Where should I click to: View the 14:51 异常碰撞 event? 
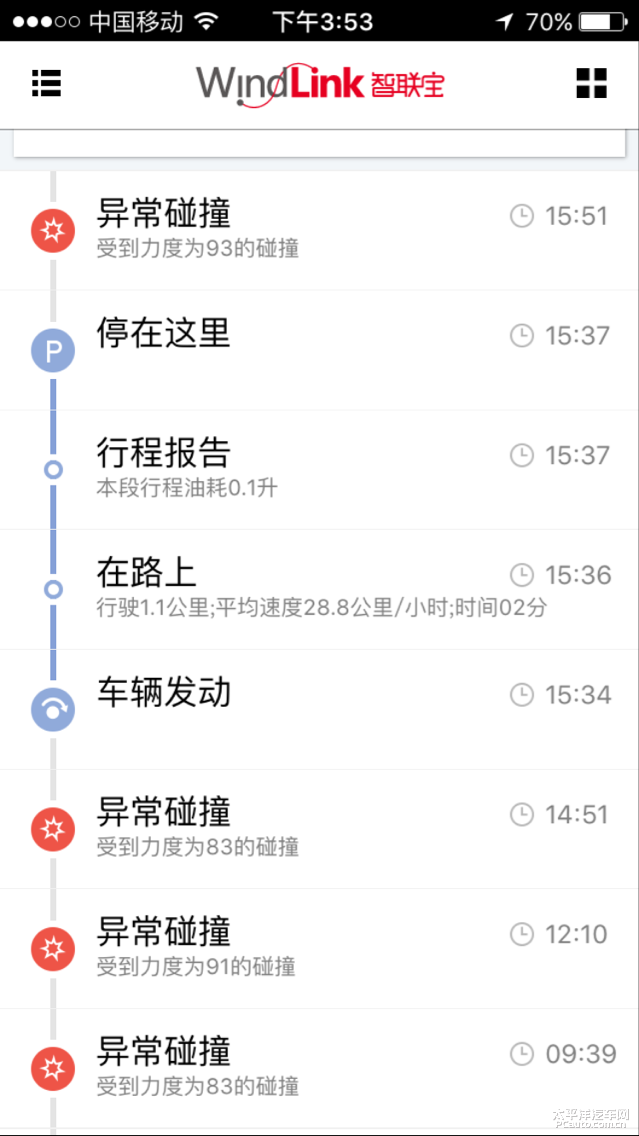[320, 829]
